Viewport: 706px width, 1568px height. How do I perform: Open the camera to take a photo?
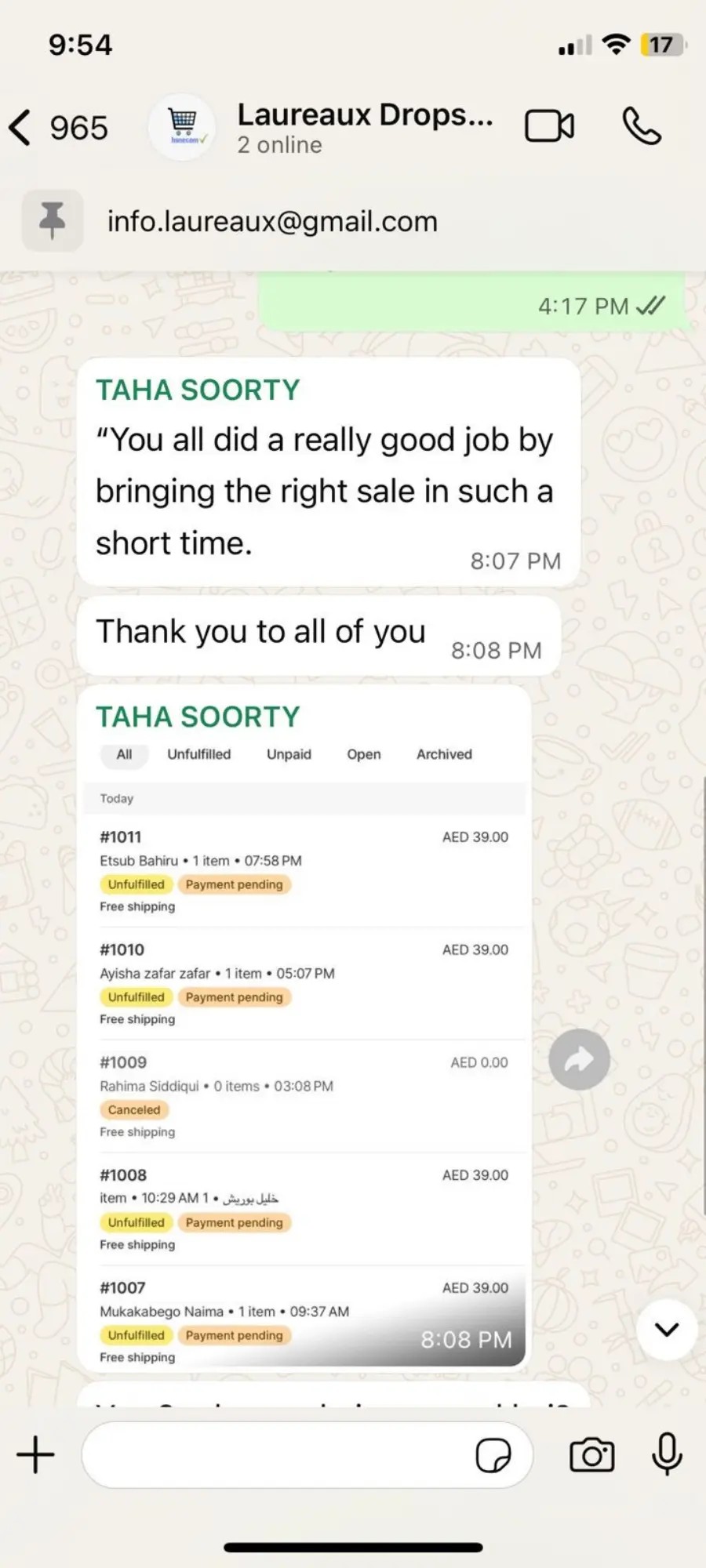point(592,1456)
